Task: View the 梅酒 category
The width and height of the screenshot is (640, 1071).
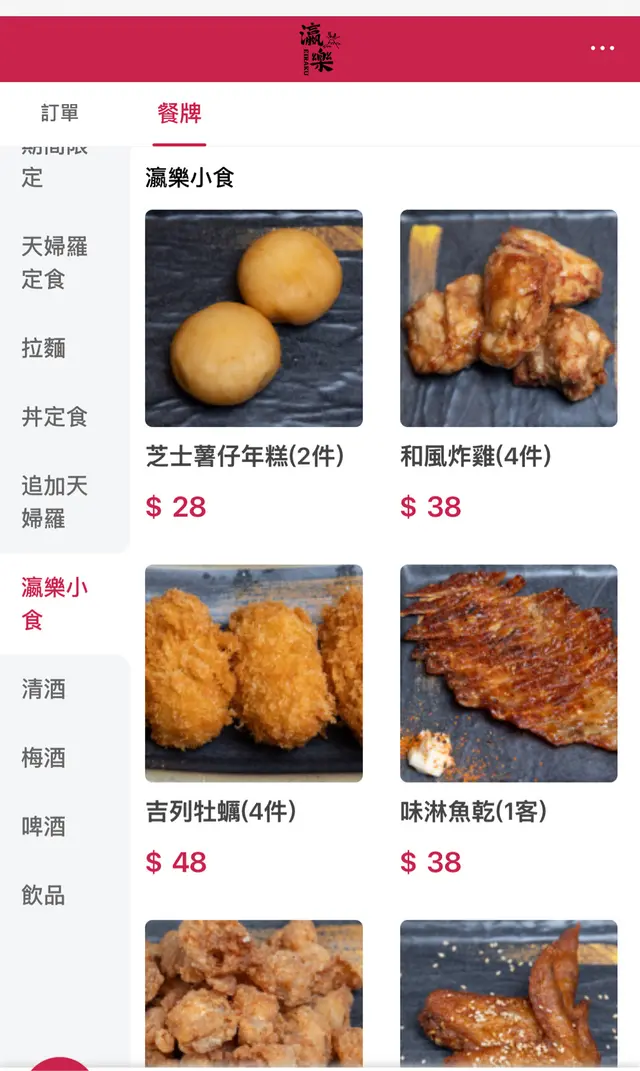Action: (x=44, y=758)
